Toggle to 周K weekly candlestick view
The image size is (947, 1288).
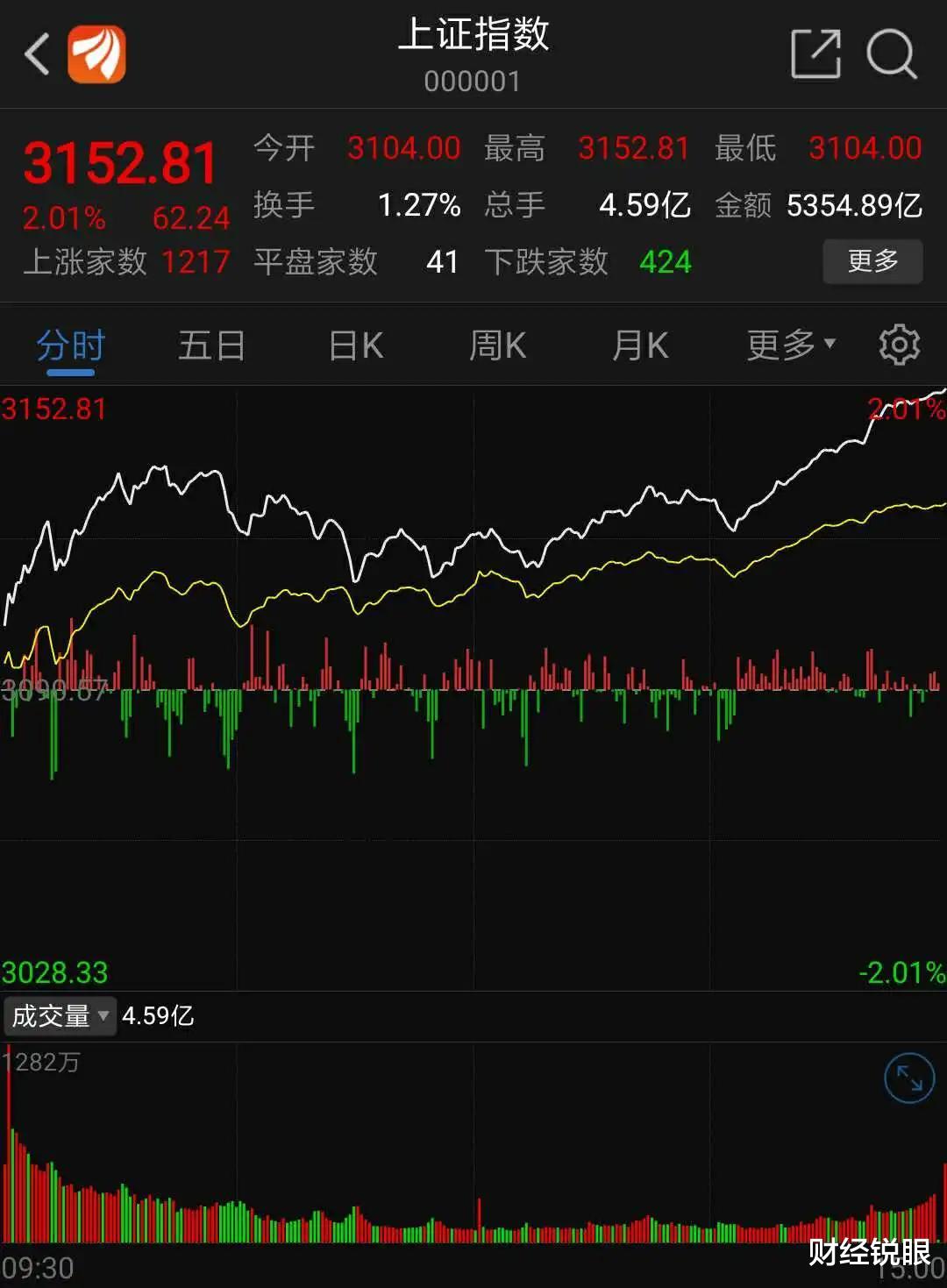496,345
